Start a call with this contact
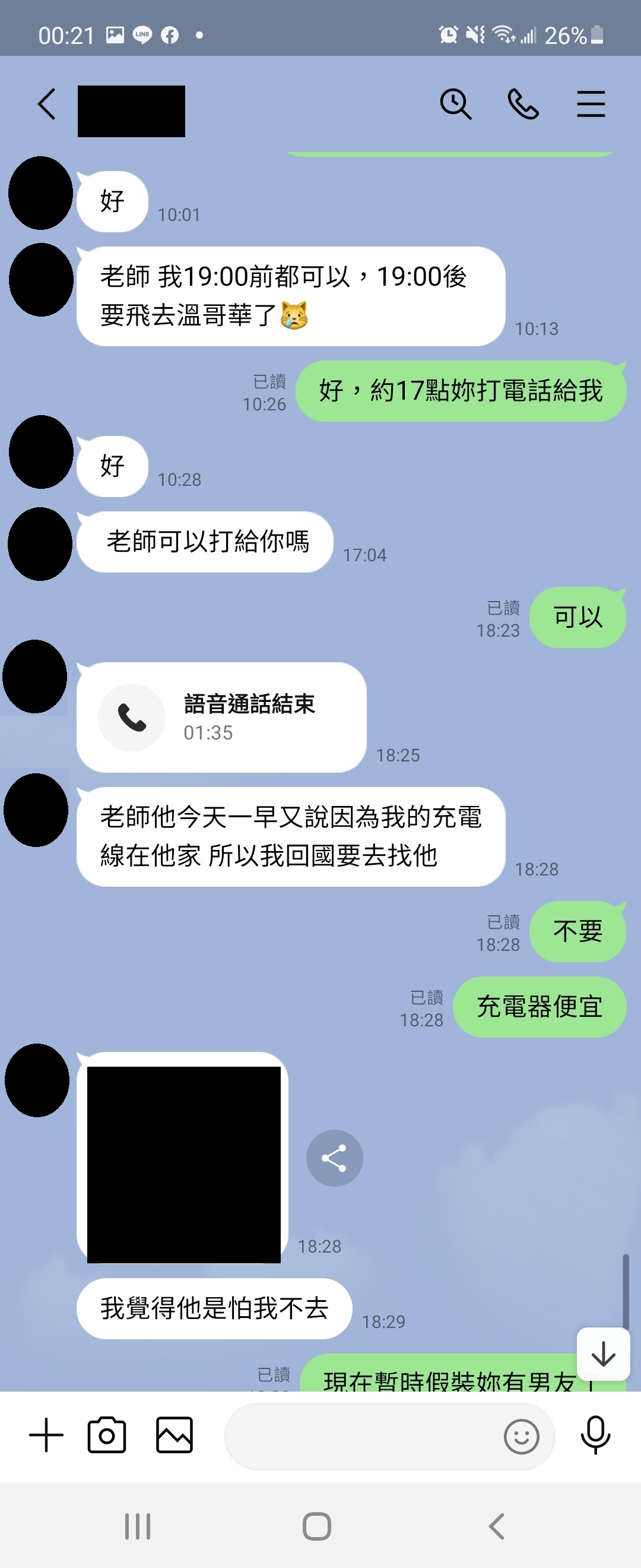Image resolution: width=641 pixels, height=1568 pixels. pos(523,104)
